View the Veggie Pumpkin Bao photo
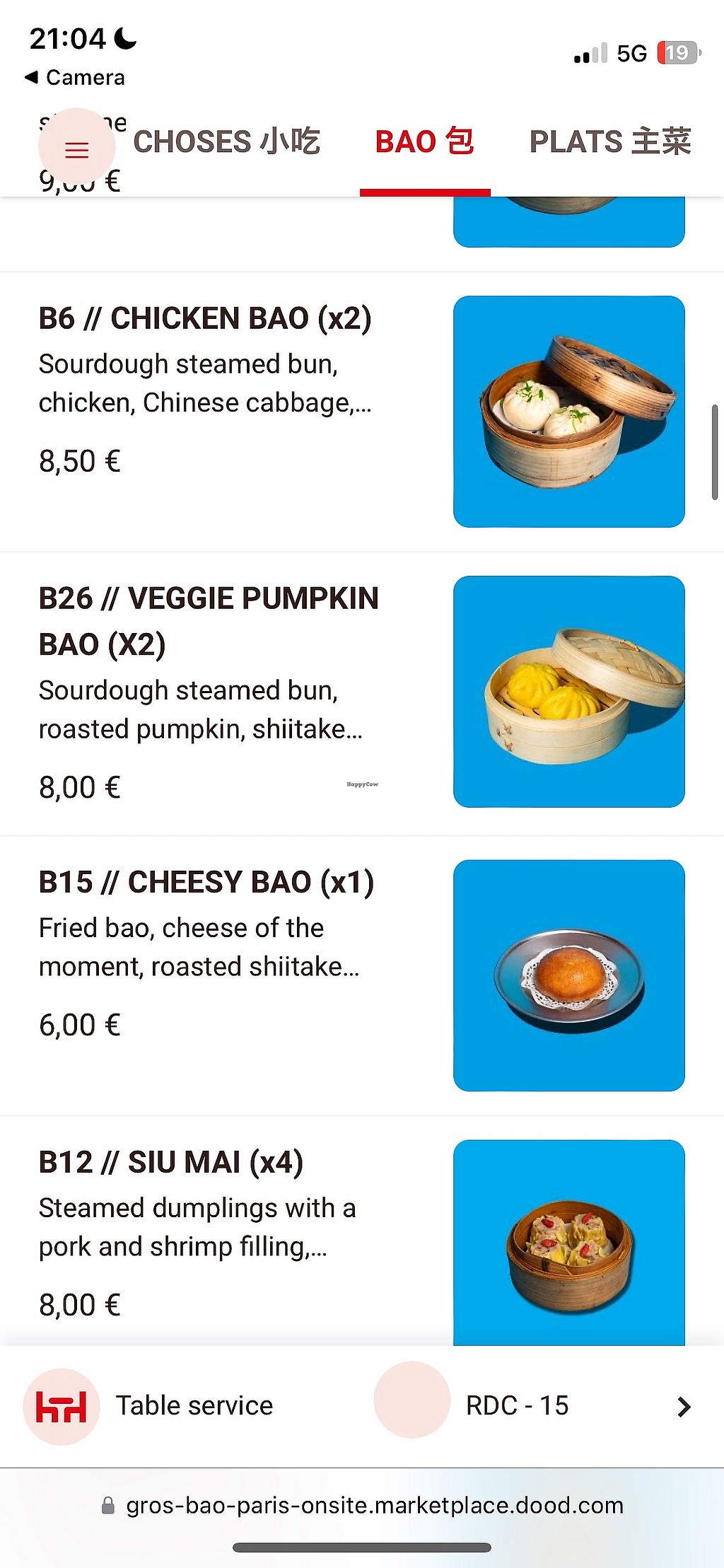The height and width of the screenshot is (1568, 724). click(568, 691)
